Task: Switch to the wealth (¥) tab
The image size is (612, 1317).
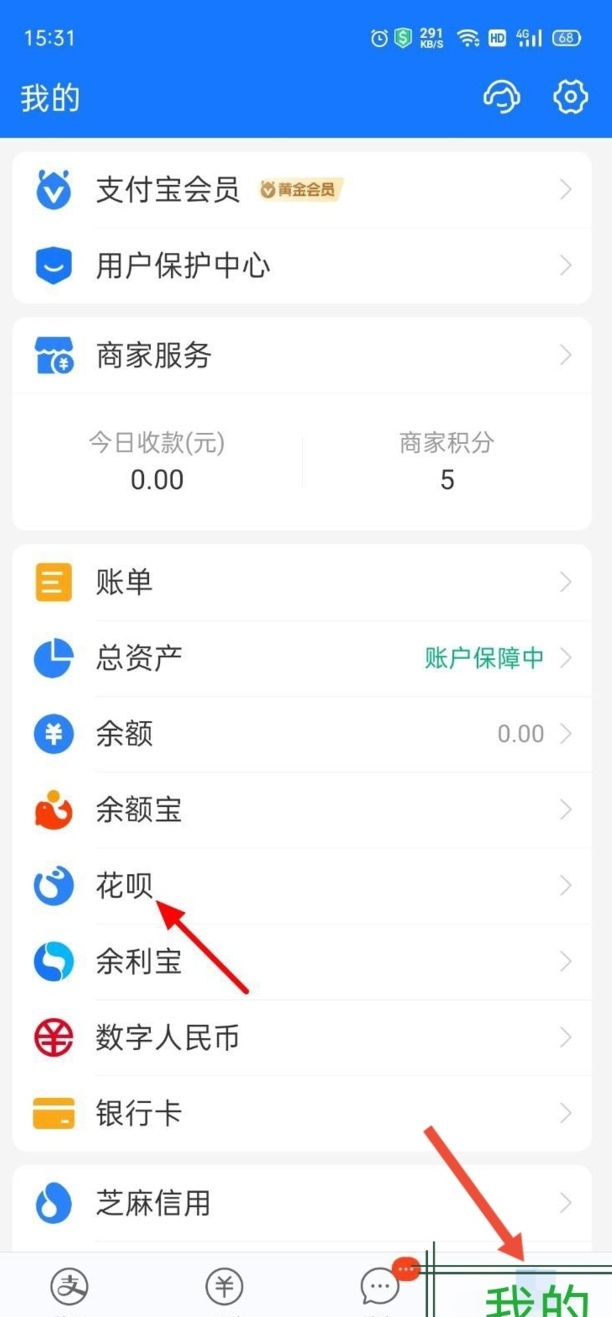Action: coord(224,1288)
